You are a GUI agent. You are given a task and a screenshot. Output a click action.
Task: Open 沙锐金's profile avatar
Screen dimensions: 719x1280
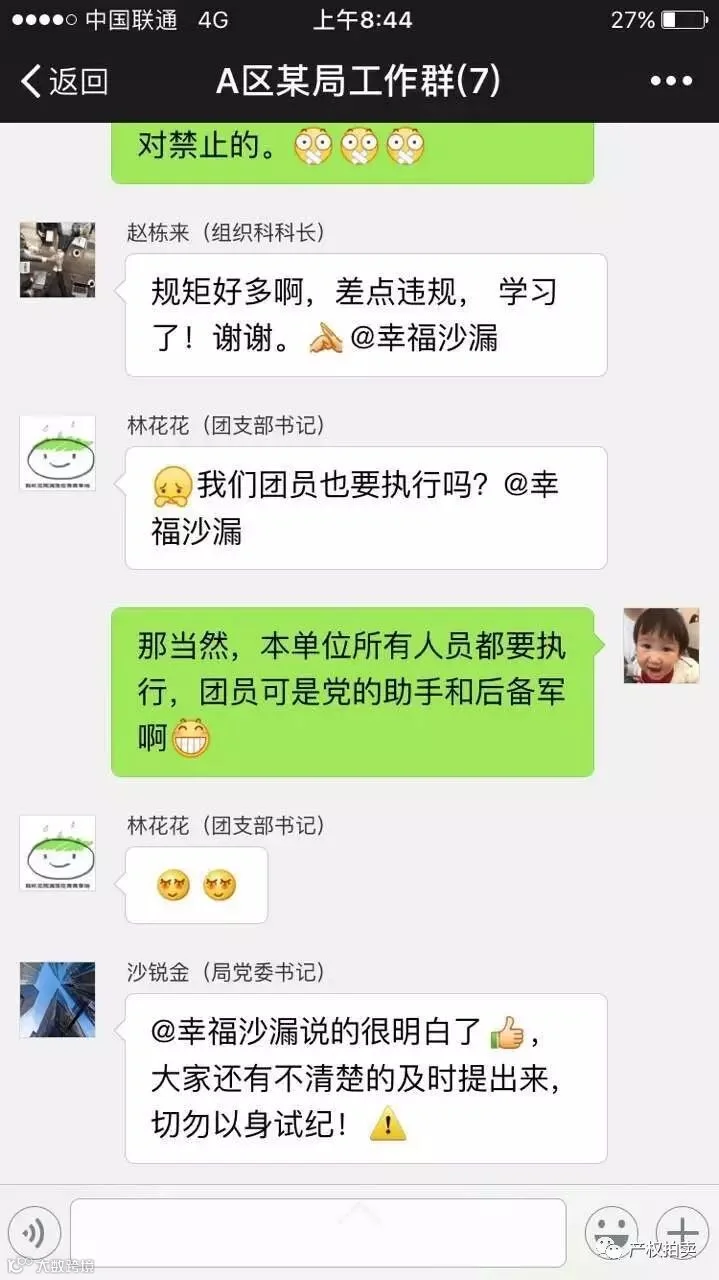click(58, 999)
